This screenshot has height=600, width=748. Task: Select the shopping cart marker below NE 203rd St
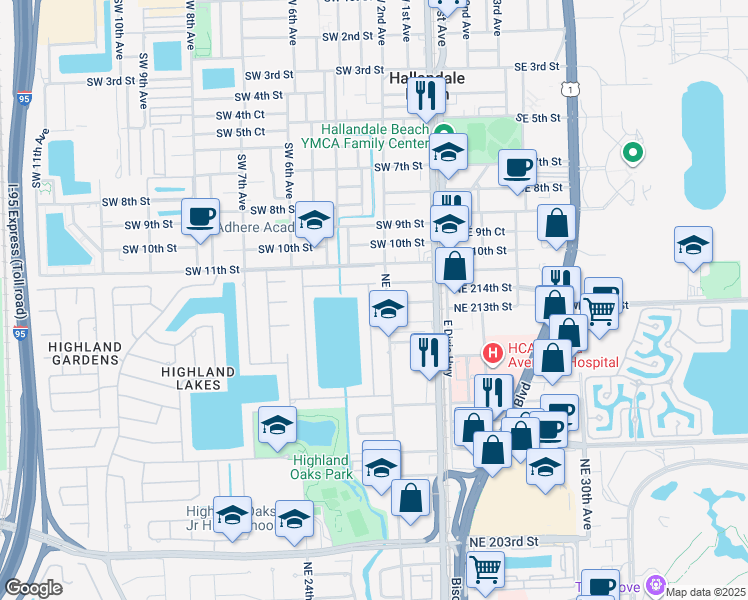485,570
